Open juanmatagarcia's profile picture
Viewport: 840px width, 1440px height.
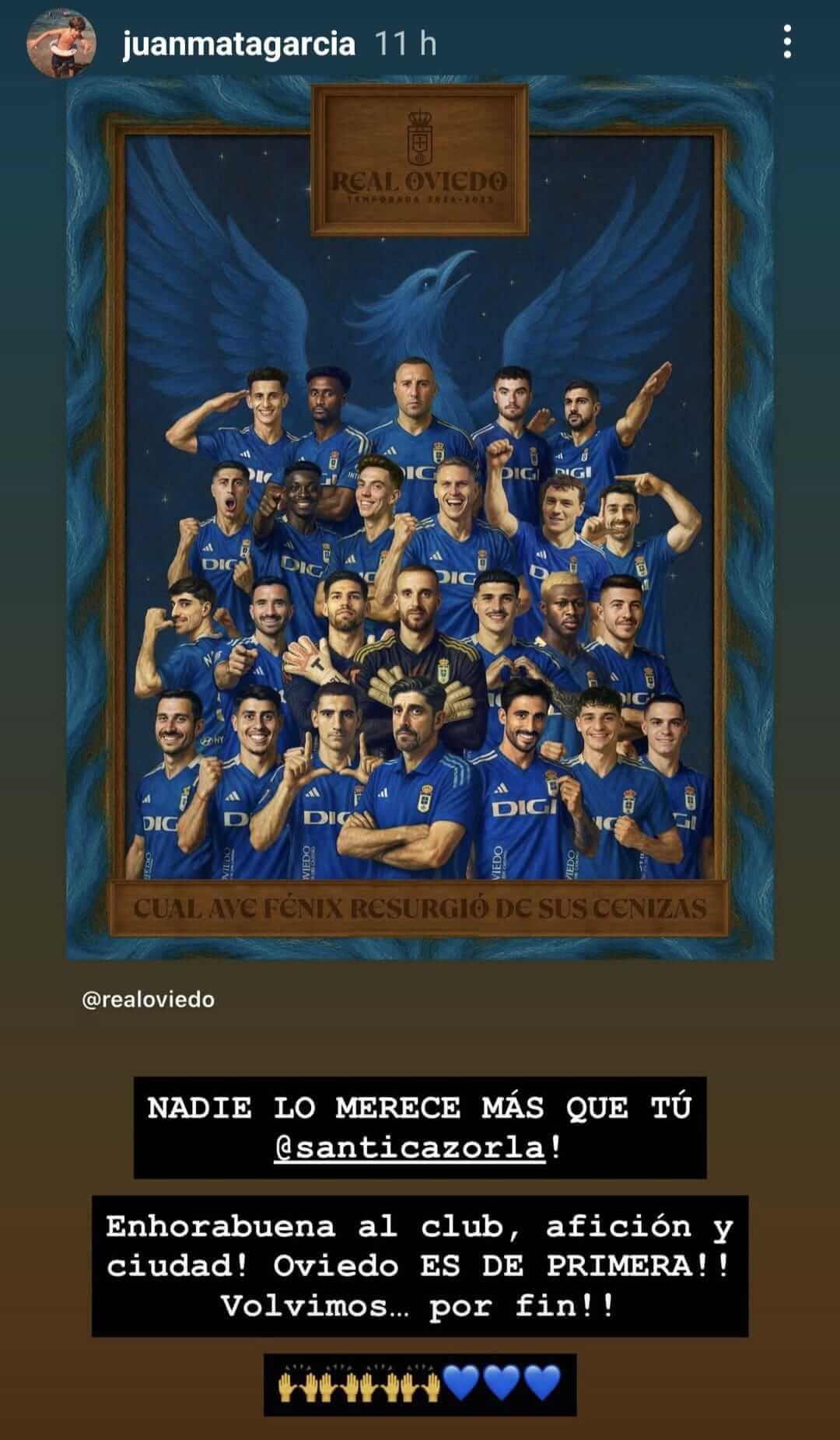(x=61, y=44)
